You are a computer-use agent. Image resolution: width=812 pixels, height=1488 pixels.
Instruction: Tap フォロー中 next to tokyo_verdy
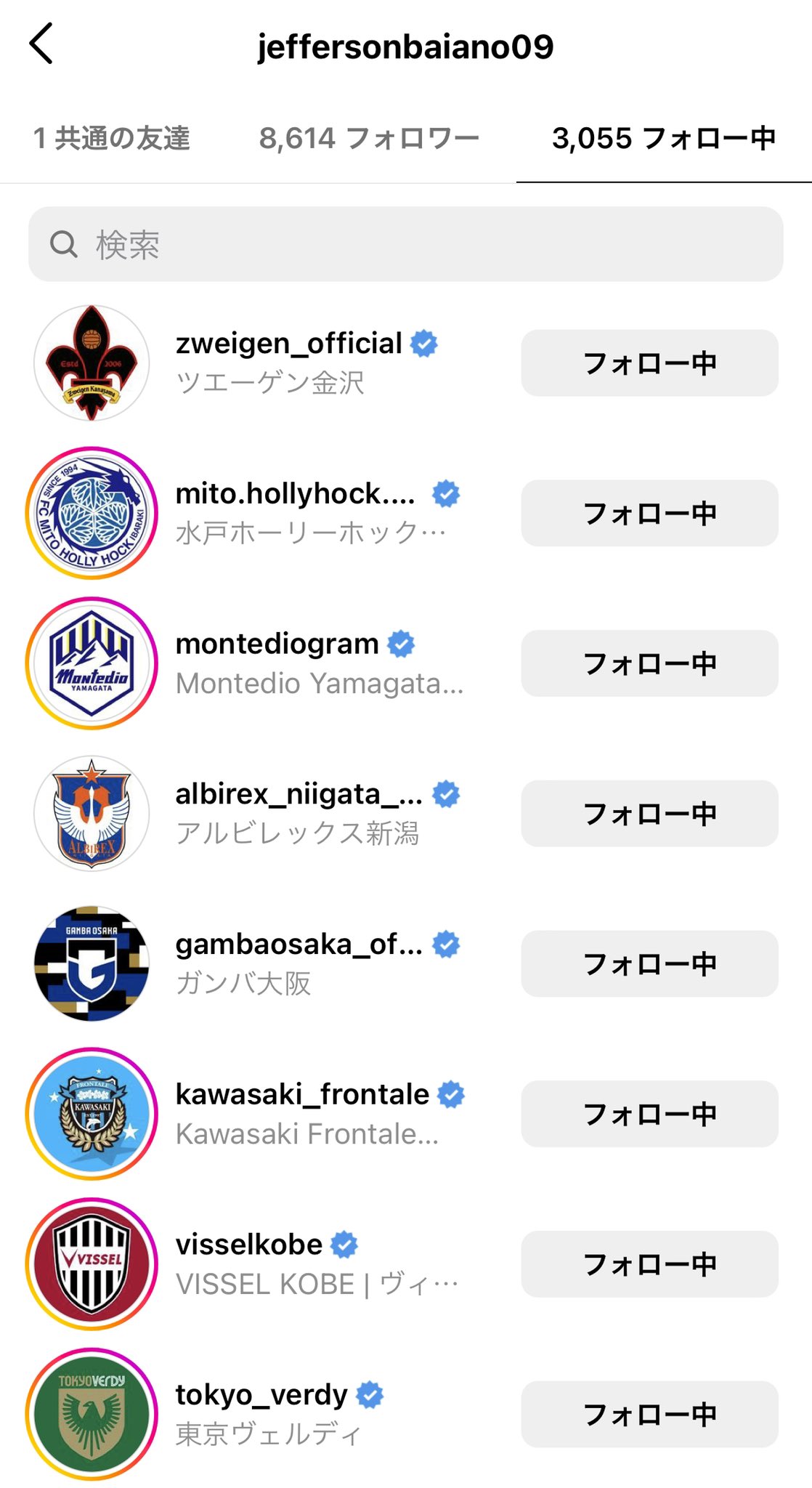point(649,1414)
